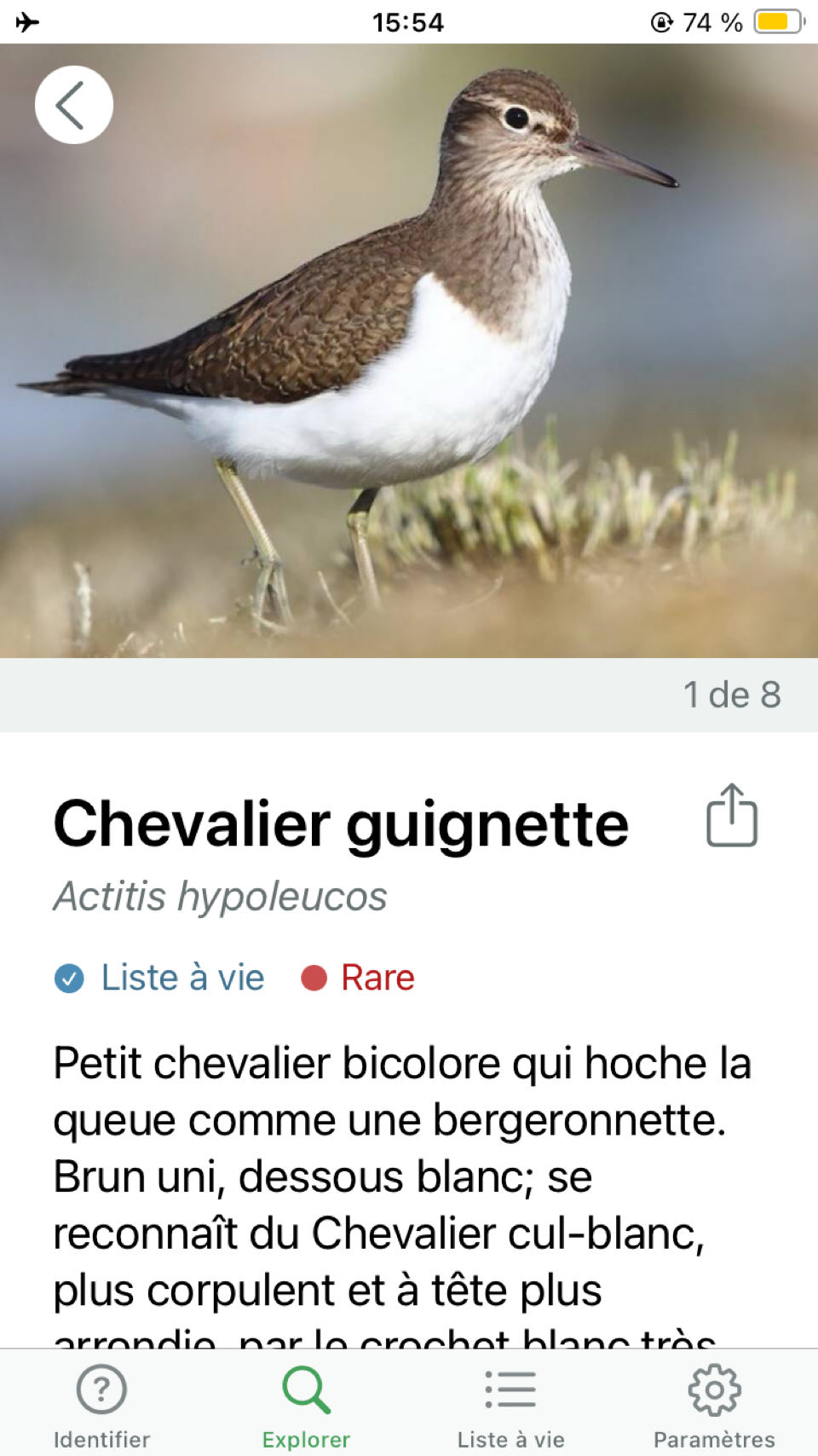Open the Identifier tab
Viewport: 818px width, 1456px height.
click(101, 1405)
